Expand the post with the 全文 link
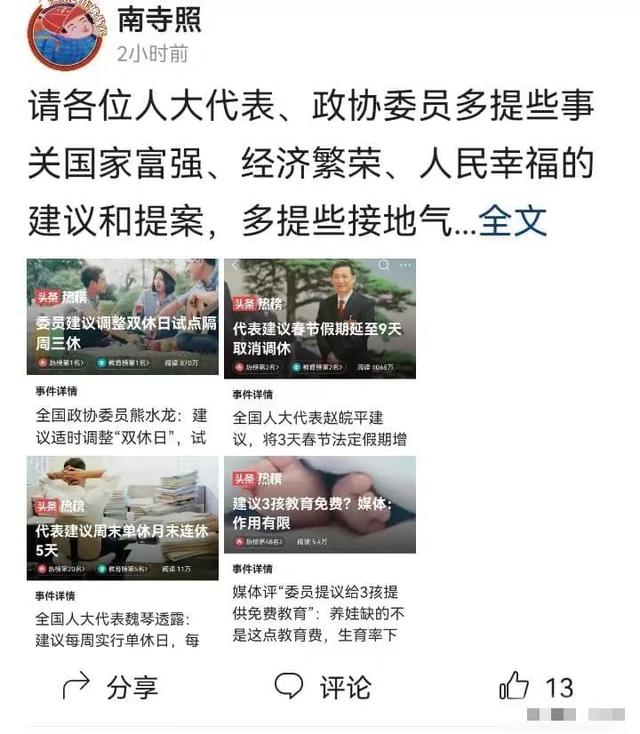The height and width of the screenshot is (734, 640). pyautogui.click(x=513, y=221)
